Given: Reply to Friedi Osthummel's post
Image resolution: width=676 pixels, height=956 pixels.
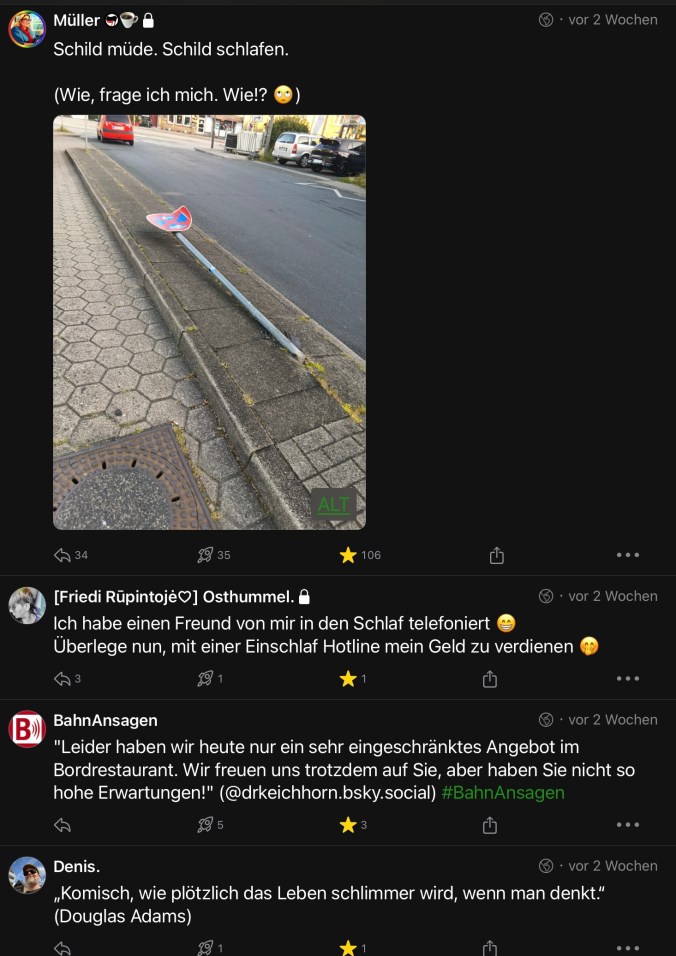Looking at the screenshot, I should coord(62,679).
